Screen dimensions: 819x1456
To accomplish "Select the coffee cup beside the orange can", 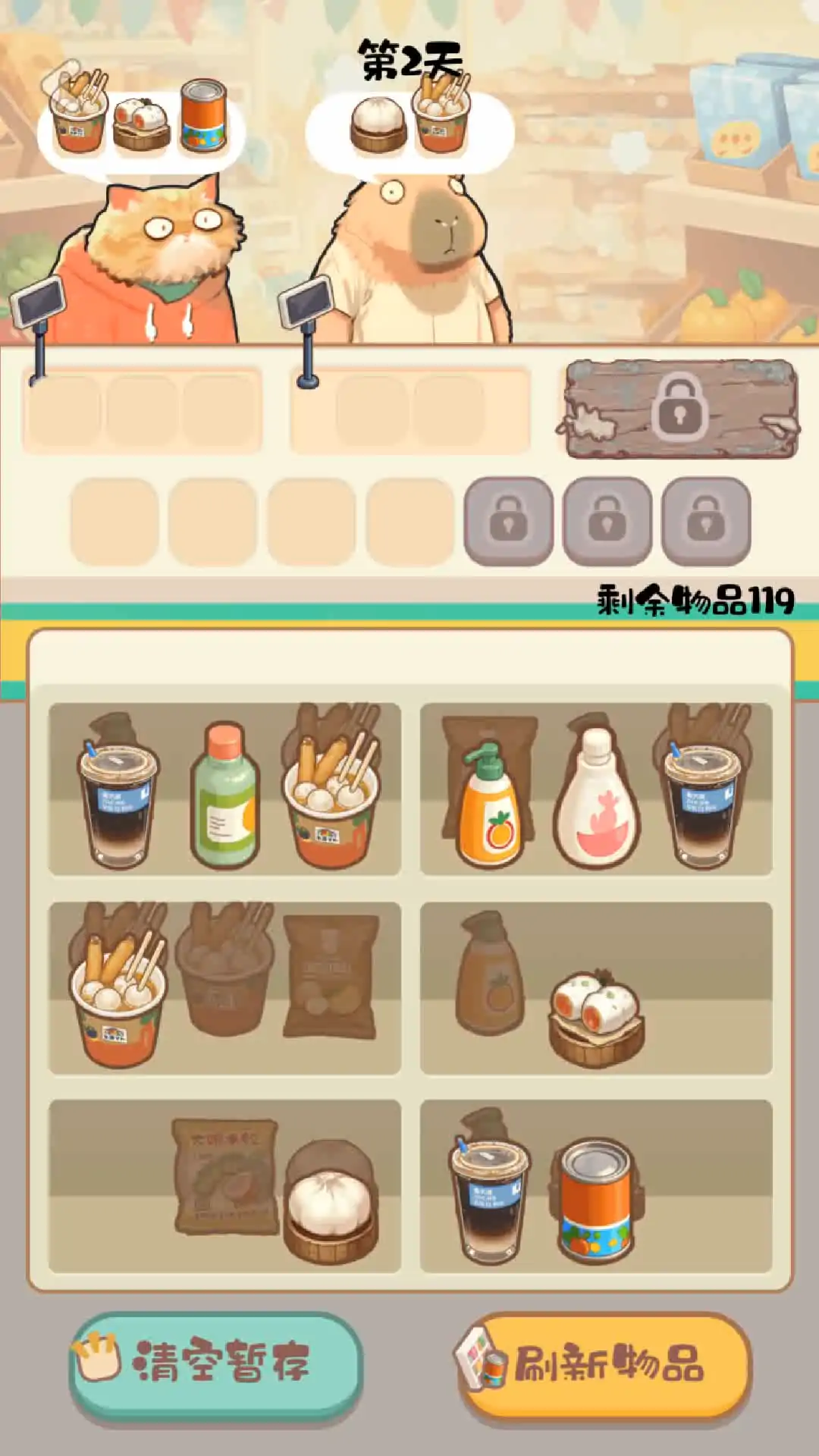I will click(489, 1198).
